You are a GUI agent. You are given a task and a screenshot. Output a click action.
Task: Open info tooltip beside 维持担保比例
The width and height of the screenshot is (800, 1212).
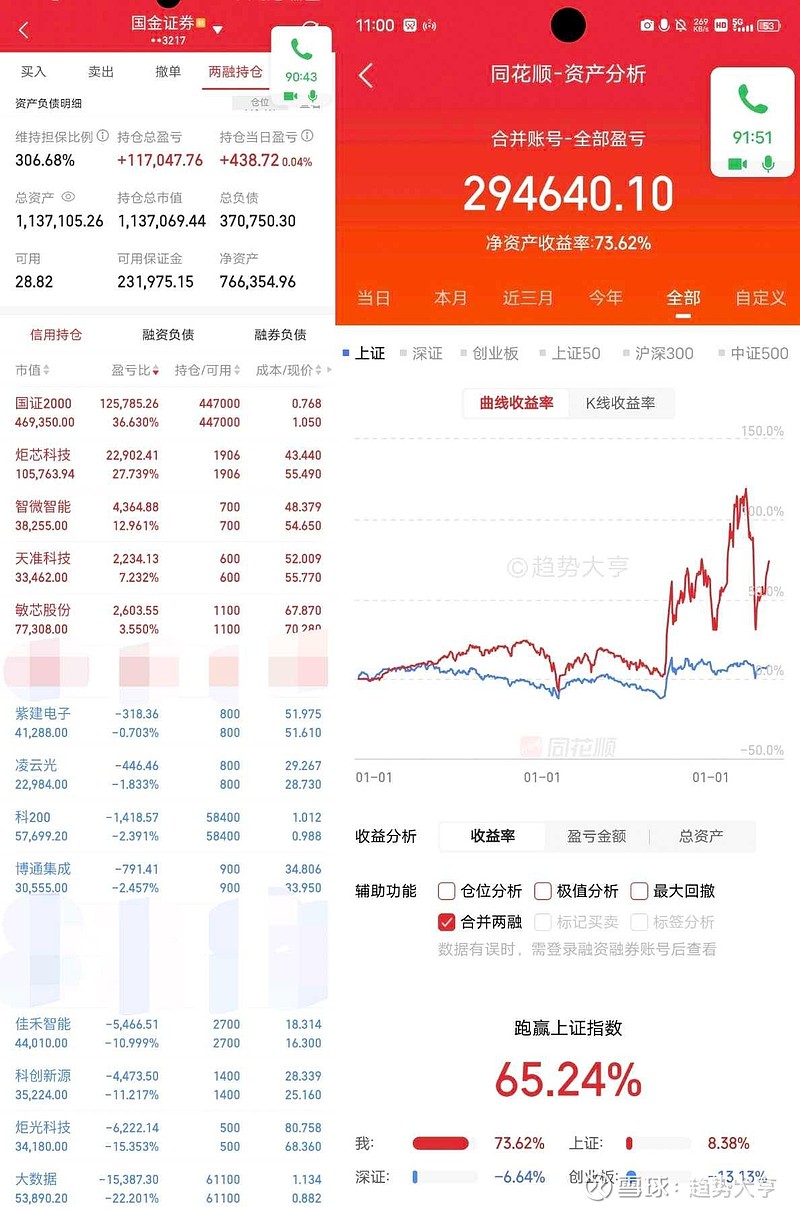tap(102, 136)
